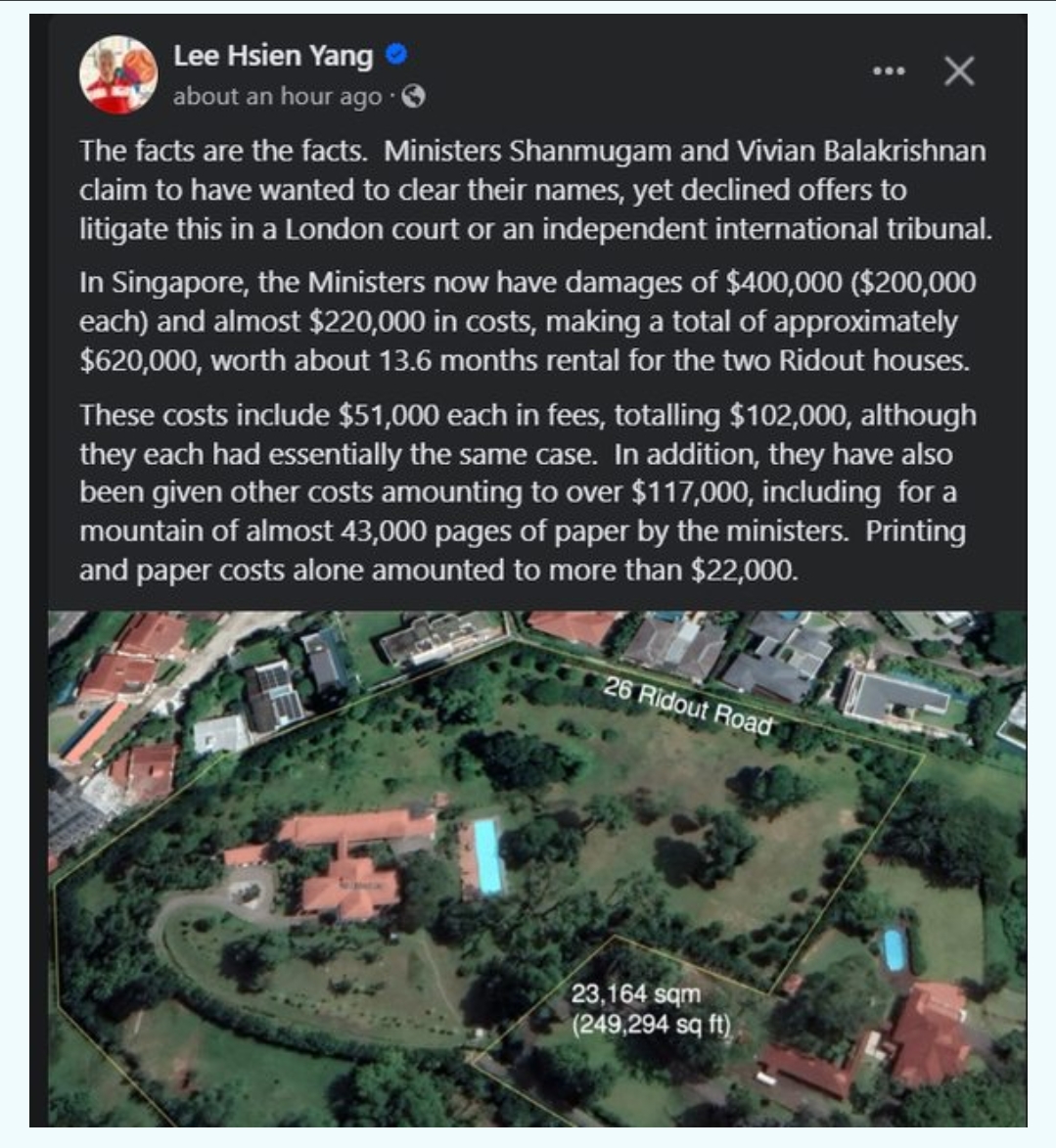The width and height of the screenshot is (1056, 1148).
Task: Open the post's three-dot overflow menu
Action: [x=889, y=71]
